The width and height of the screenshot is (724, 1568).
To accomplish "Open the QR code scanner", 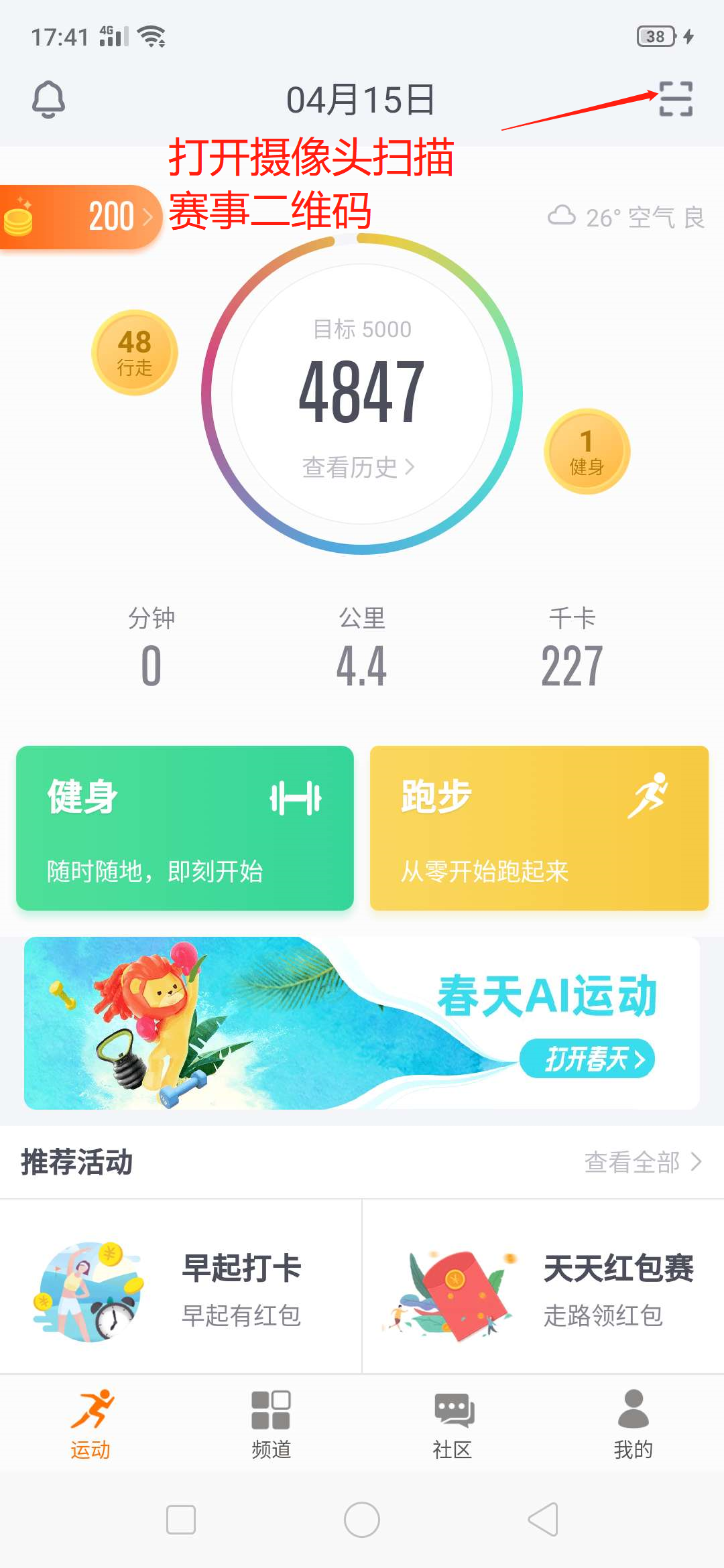I will [x=675, y=99].
